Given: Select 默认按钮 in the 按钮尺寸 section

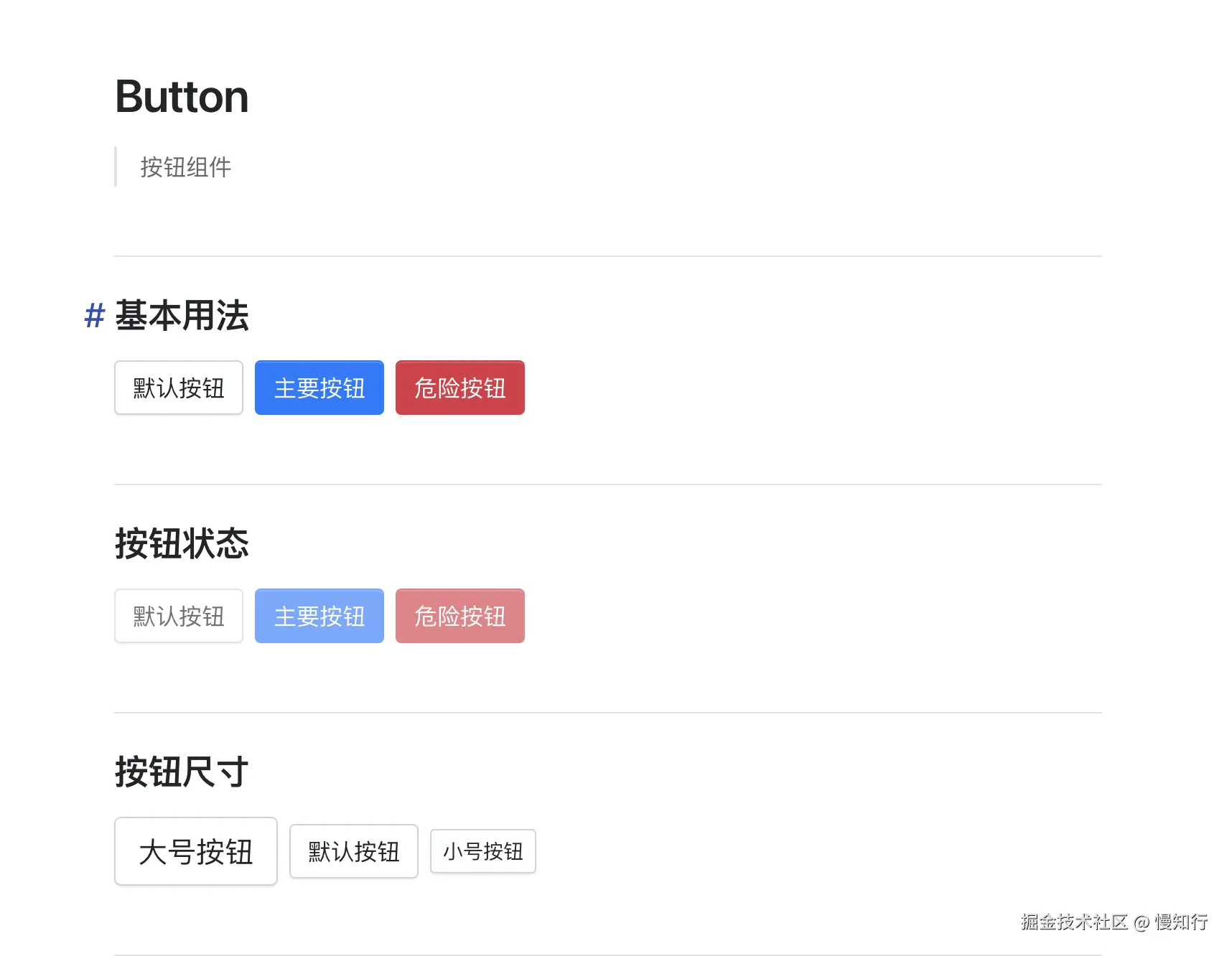Looking at the screenshot, I should 354,851.
